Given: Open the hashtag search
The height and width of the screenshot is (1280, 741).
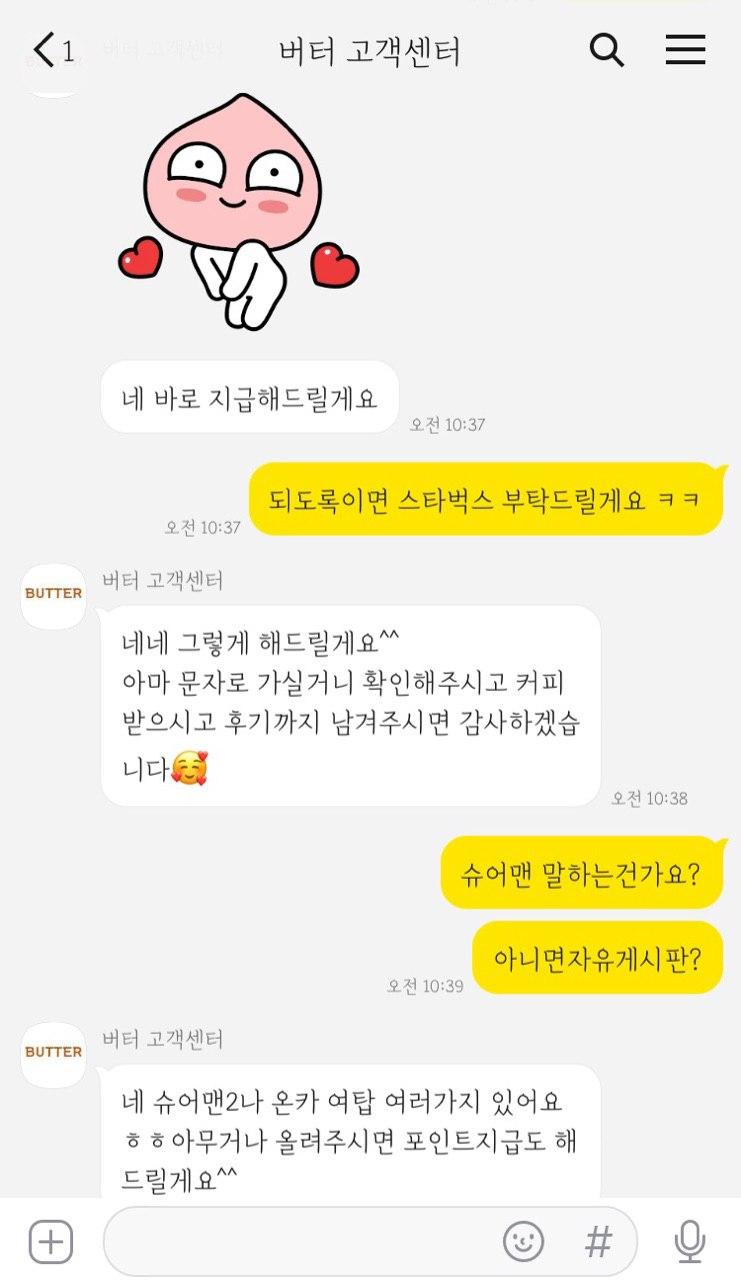Looking at the screenshot, I should (x=598, y=1242).
